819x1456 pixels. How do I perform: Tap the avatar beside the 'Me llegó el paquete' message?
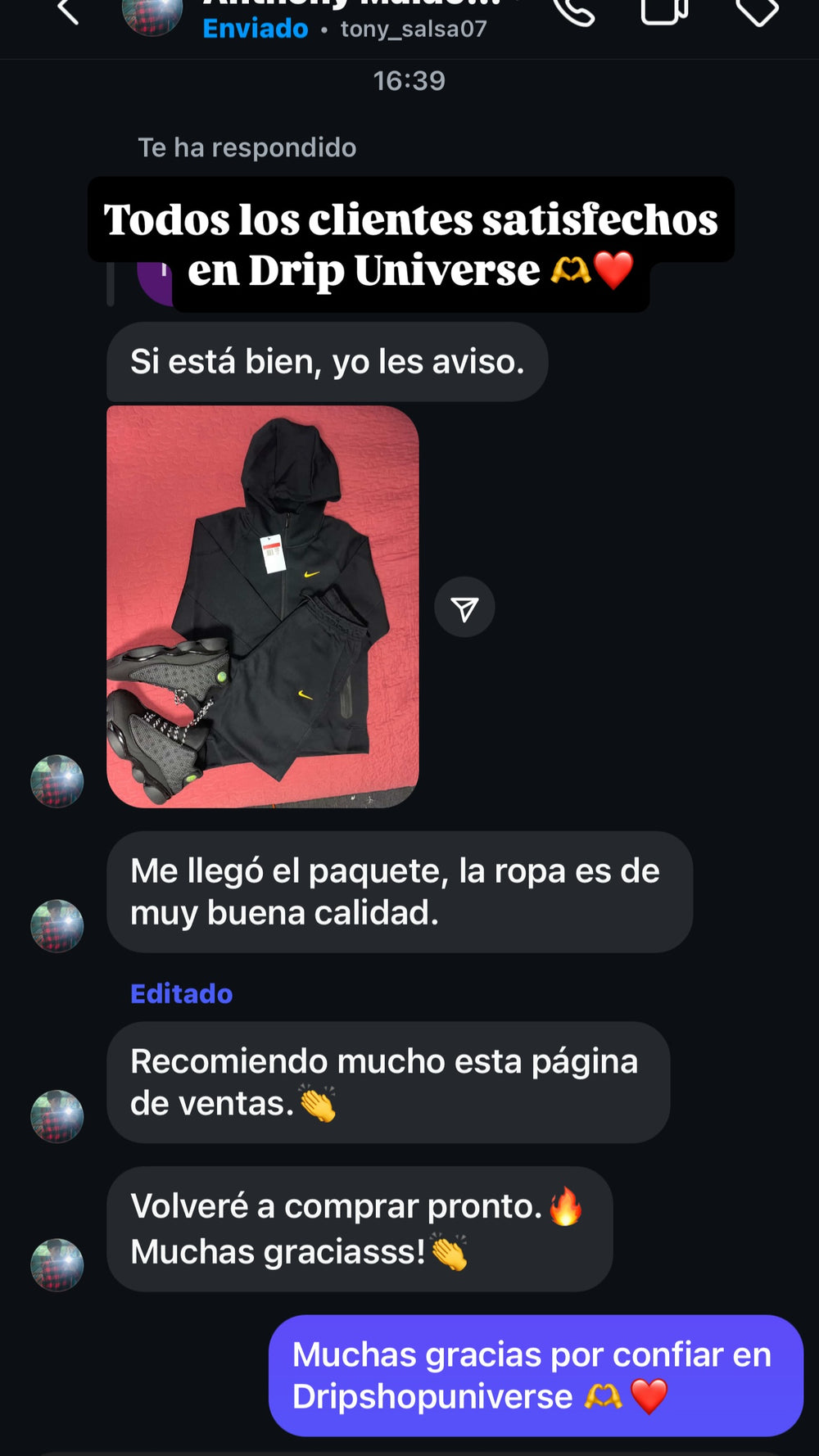pos(57,926)
